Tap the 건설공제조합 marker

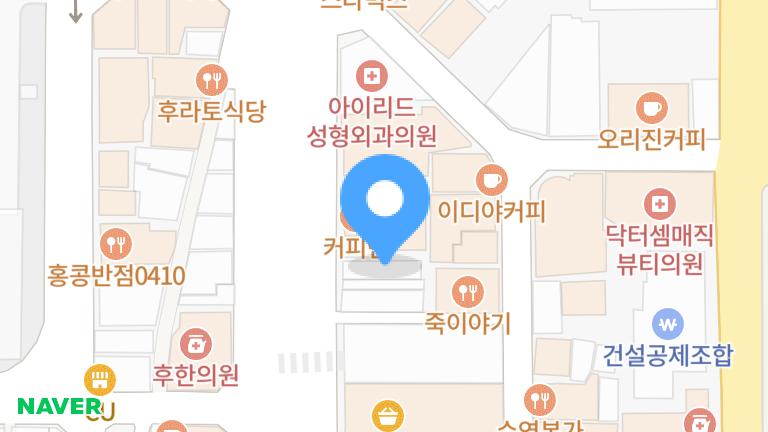(668, 324)
